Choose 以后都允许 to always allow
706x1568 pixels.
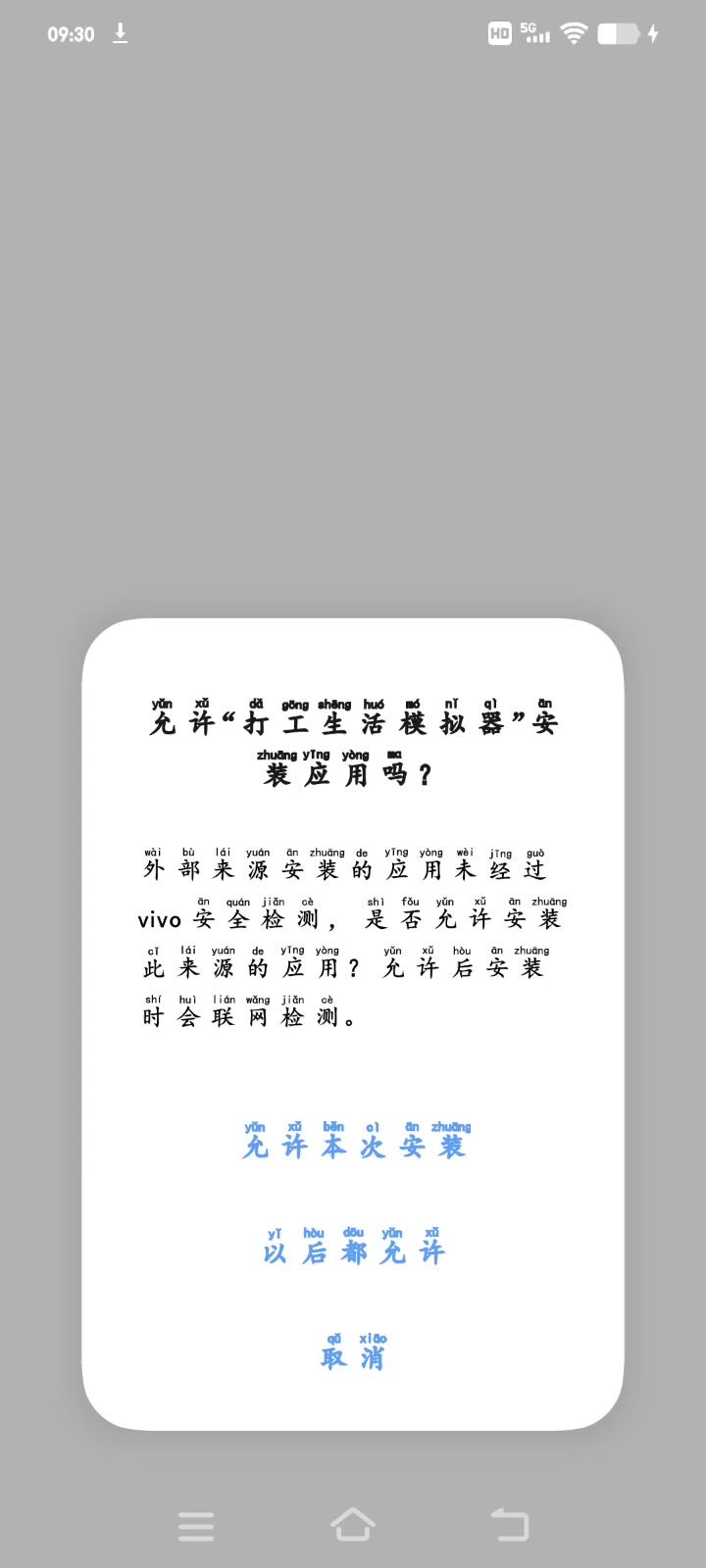[353, 1249]
